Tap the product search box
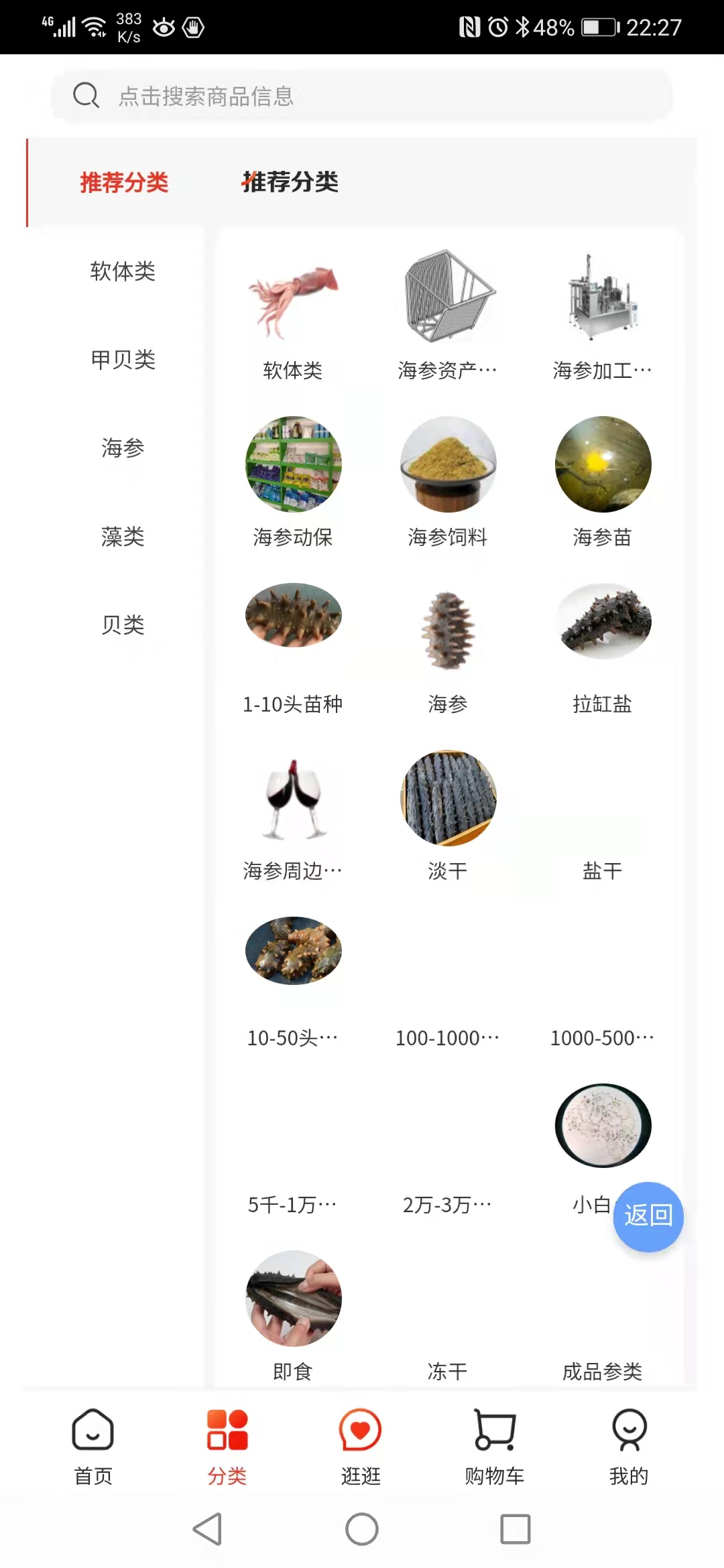724x1568 pixels. (362, 96)
